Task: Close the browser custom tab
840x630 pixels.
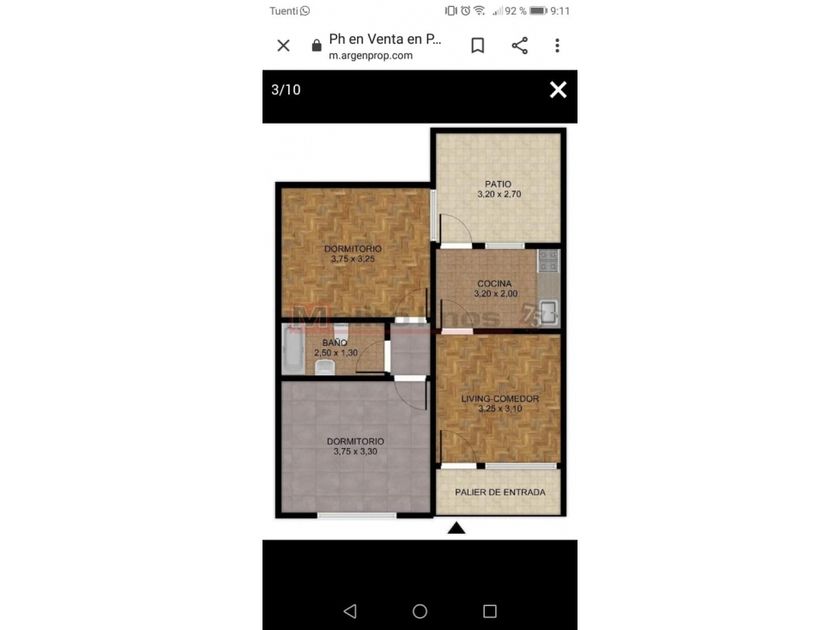Action: 283,46
